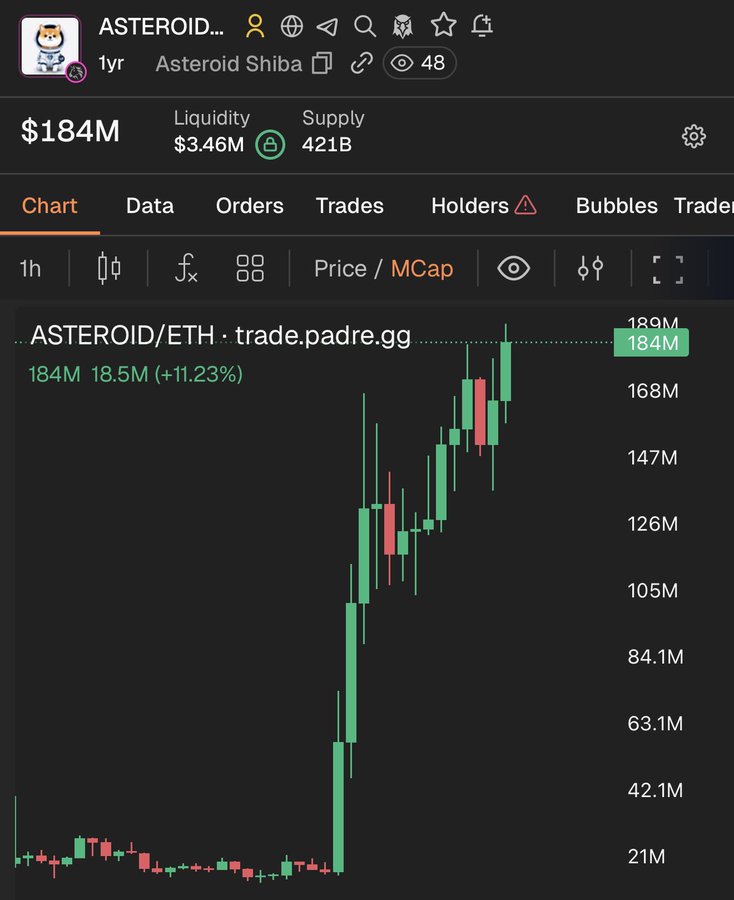Open the Telegram icon for Asteroid Shiba
Viewport: 734px width, 900px height.
(327, 25)
